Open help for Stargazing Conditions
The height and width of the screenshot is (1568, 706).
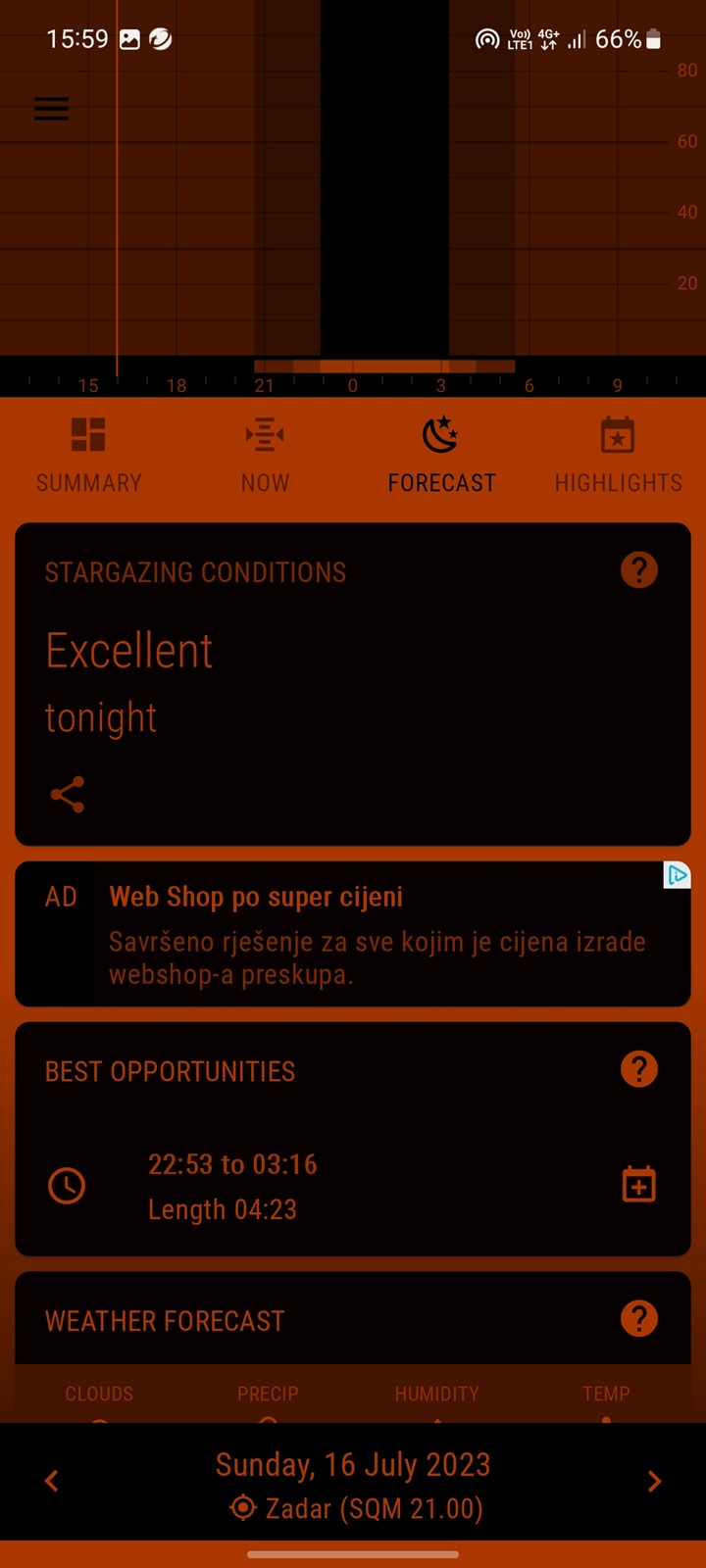(639, 569)
